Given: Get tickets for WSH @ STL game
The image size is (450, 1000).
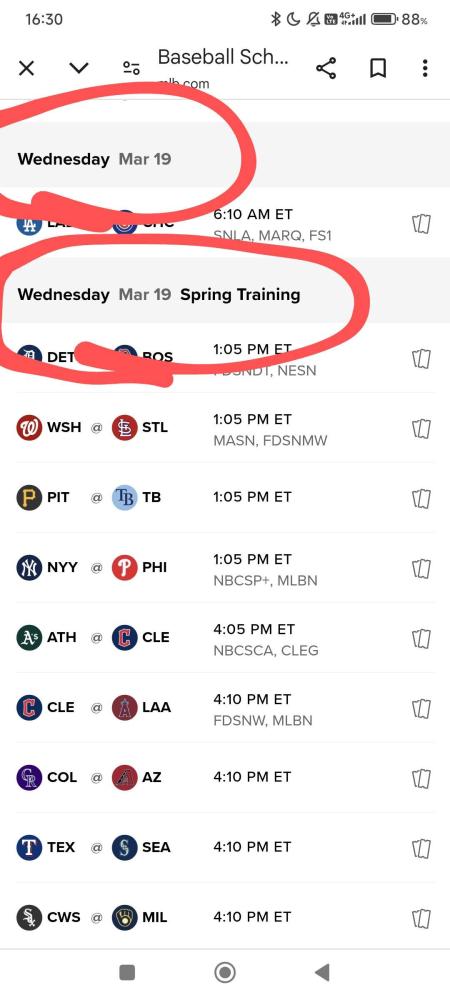Looking at the screenshot, I should click(421, 427).
